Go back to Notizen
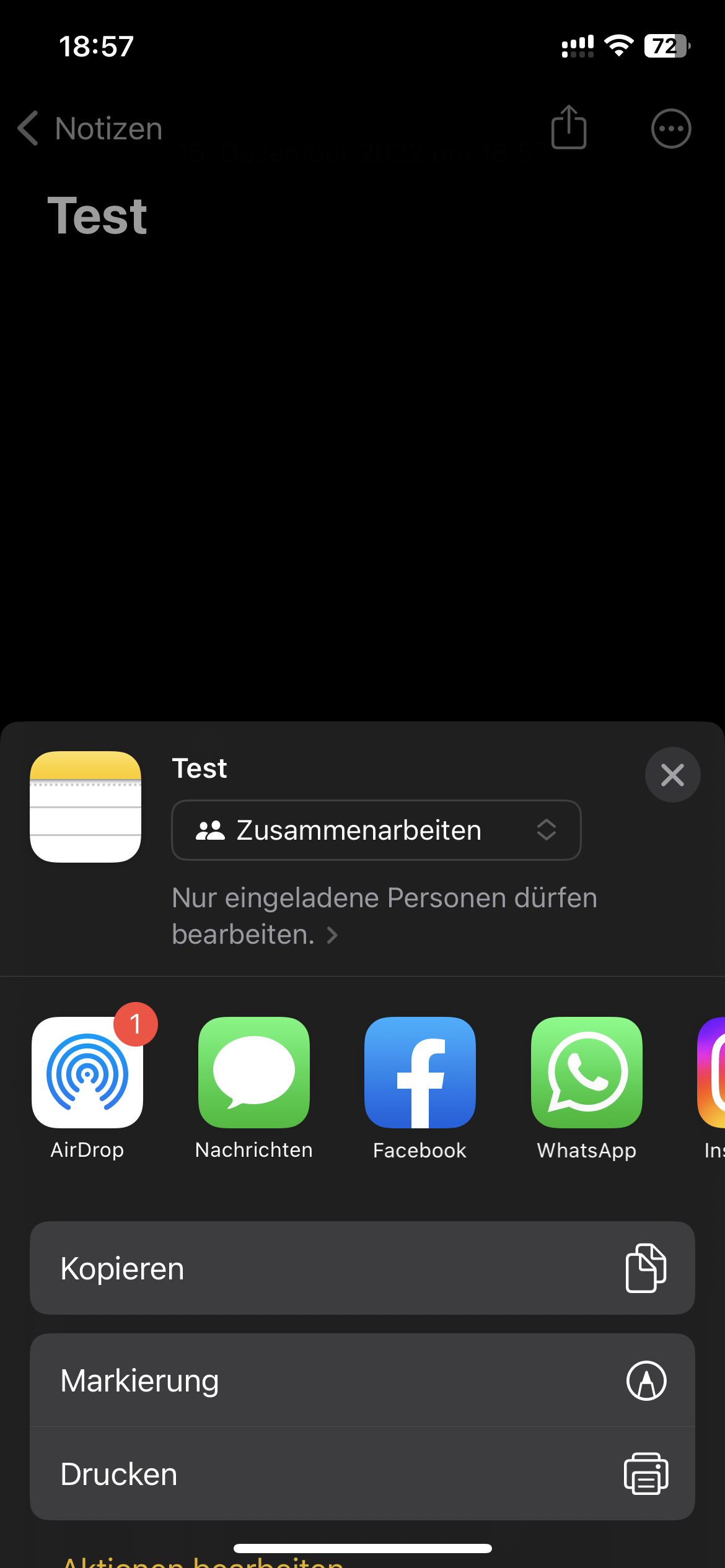 (90, 128)
